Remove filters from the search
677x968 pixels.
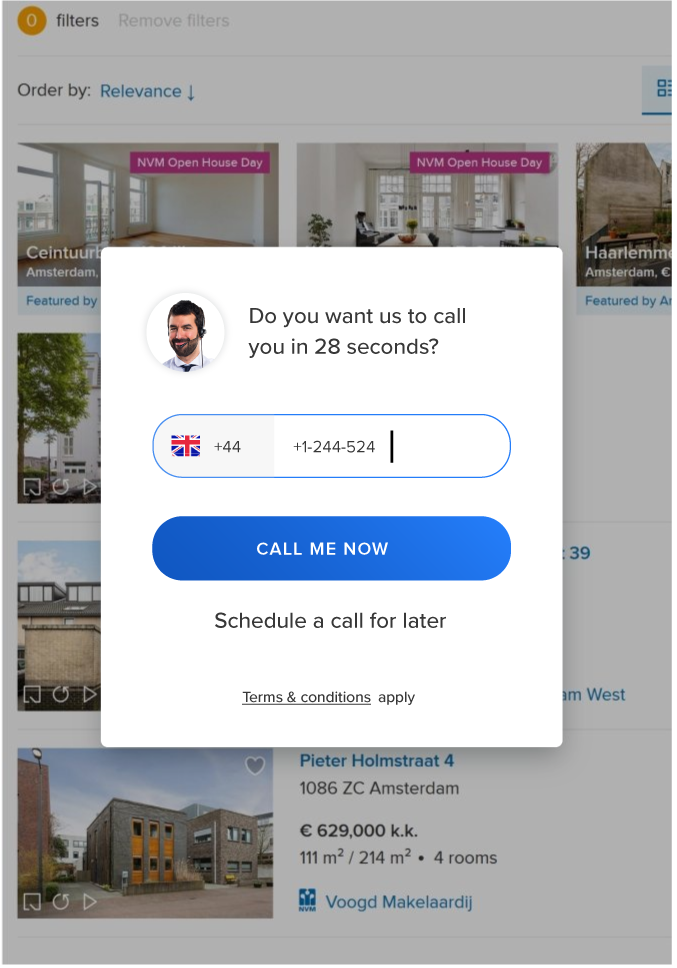(173, 20)
